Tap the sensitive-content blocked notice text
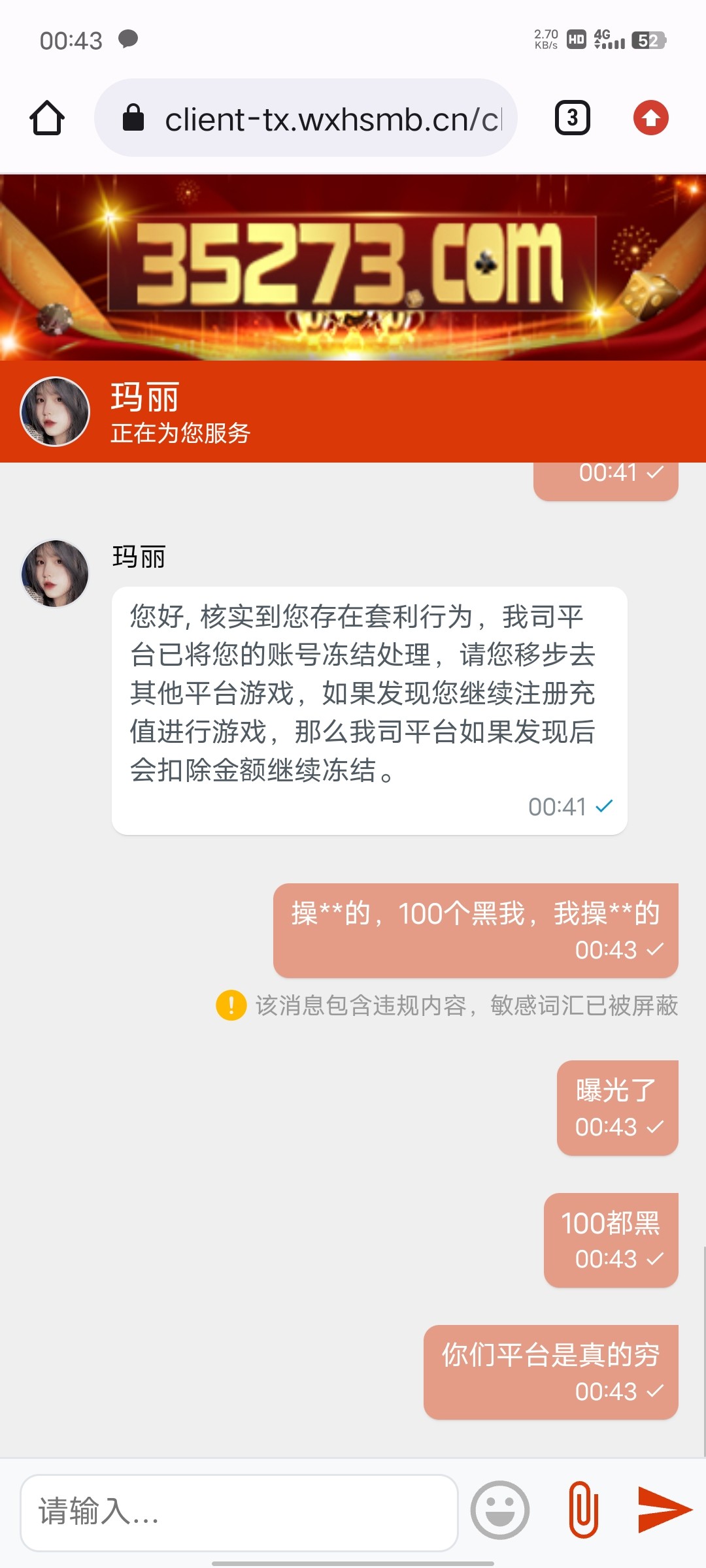This screenshot has height=1568, width=706. pos(467,1006)
